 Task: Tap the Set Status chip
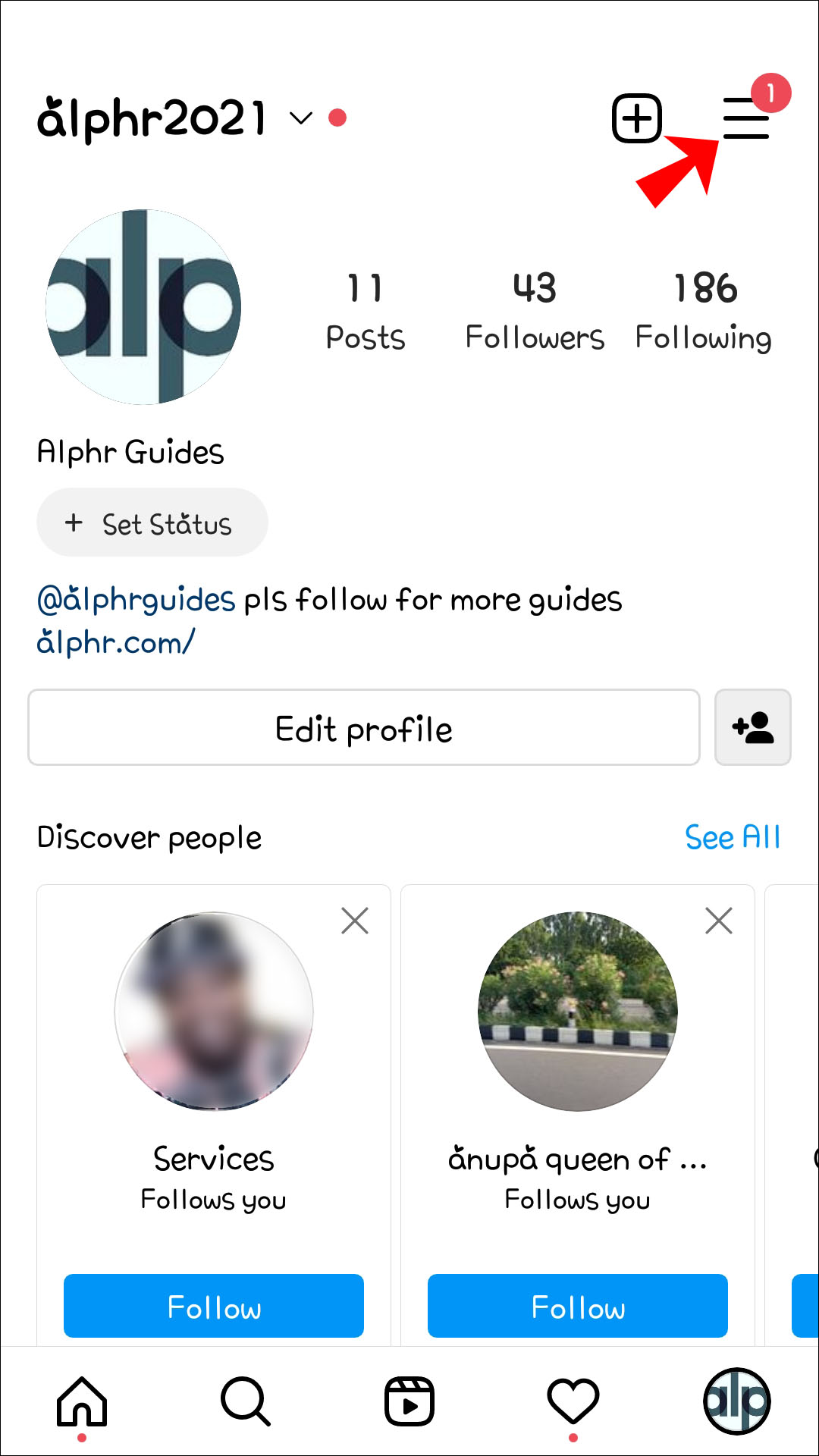[152, 522]
